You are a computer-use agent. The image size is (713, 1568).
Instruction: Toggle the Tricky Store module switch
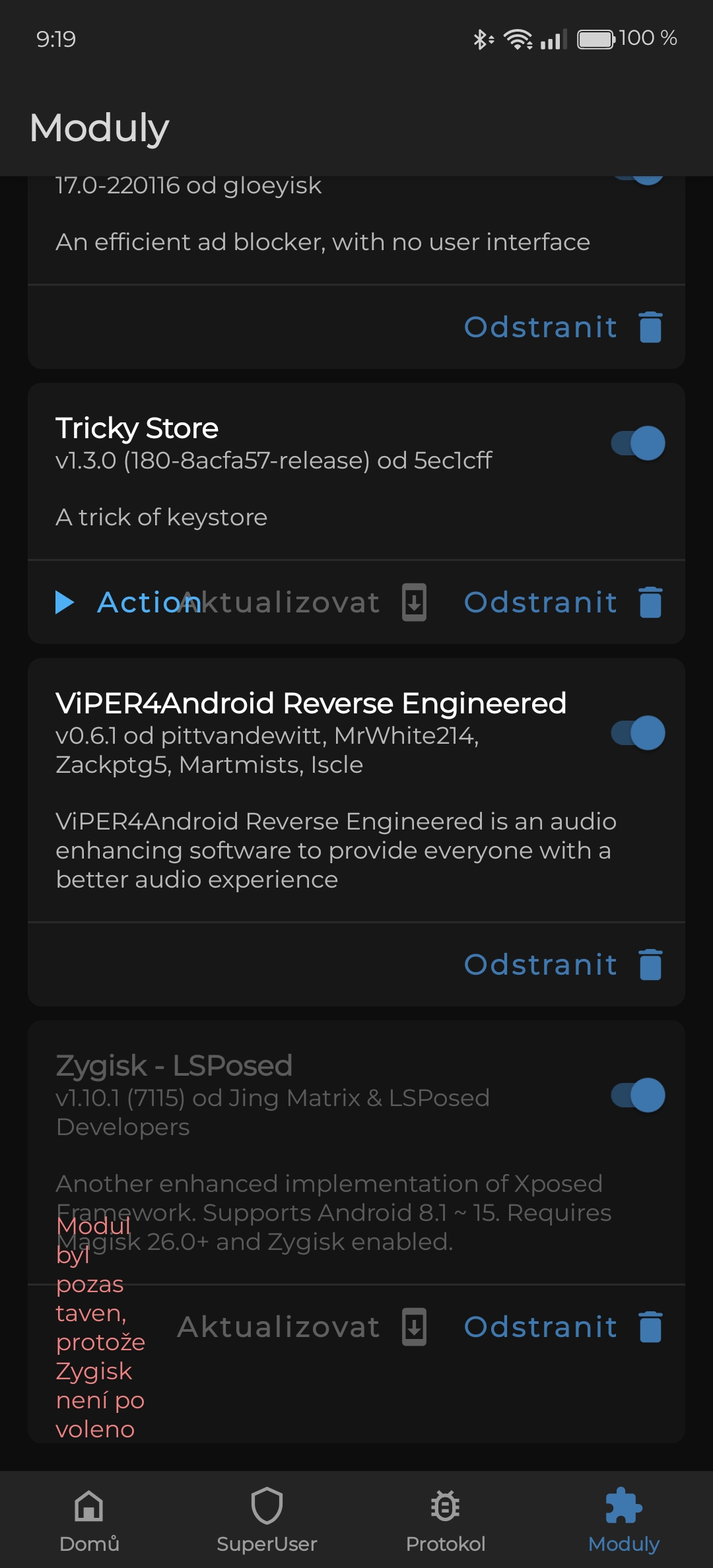(x=638, y=443)
